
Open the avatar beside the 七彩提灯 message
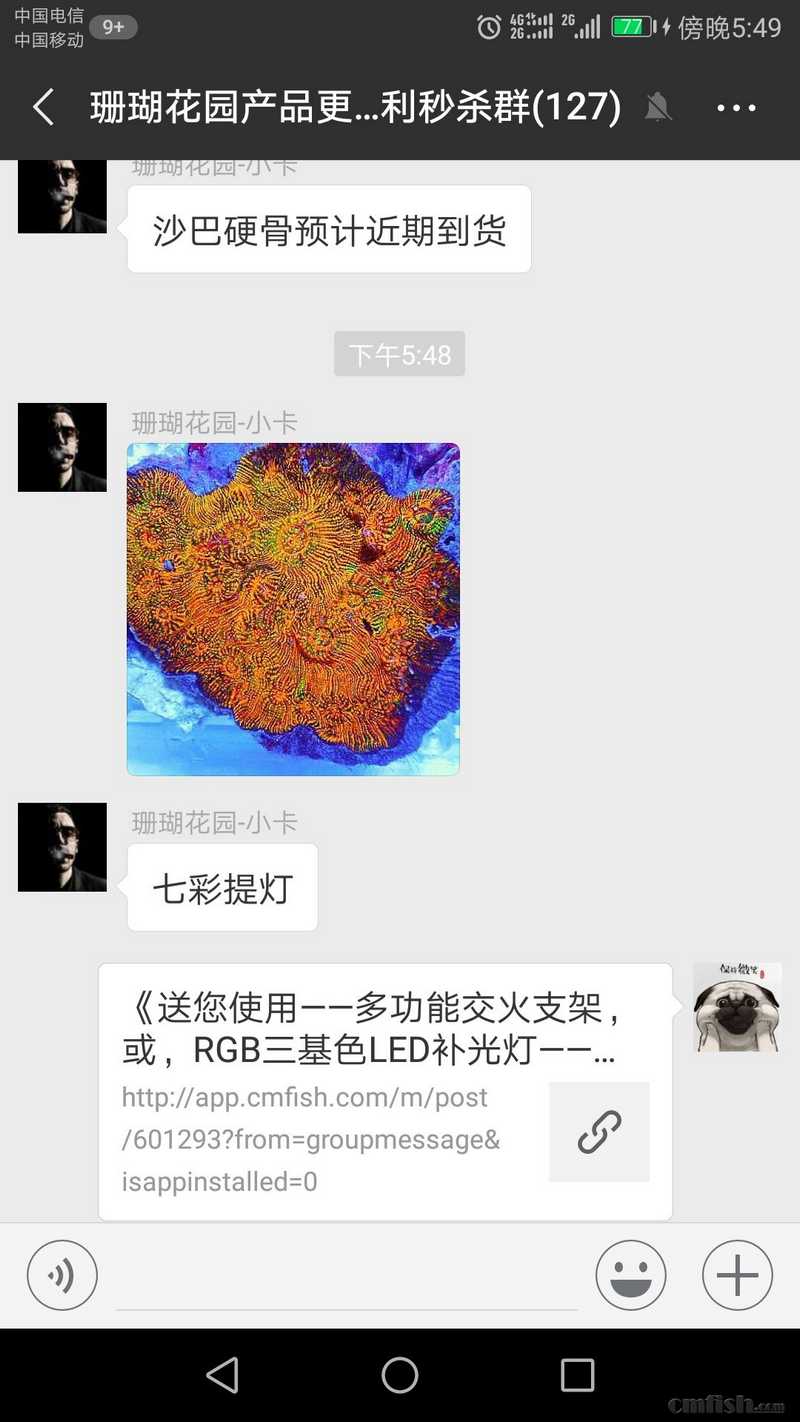click(62, 847)
